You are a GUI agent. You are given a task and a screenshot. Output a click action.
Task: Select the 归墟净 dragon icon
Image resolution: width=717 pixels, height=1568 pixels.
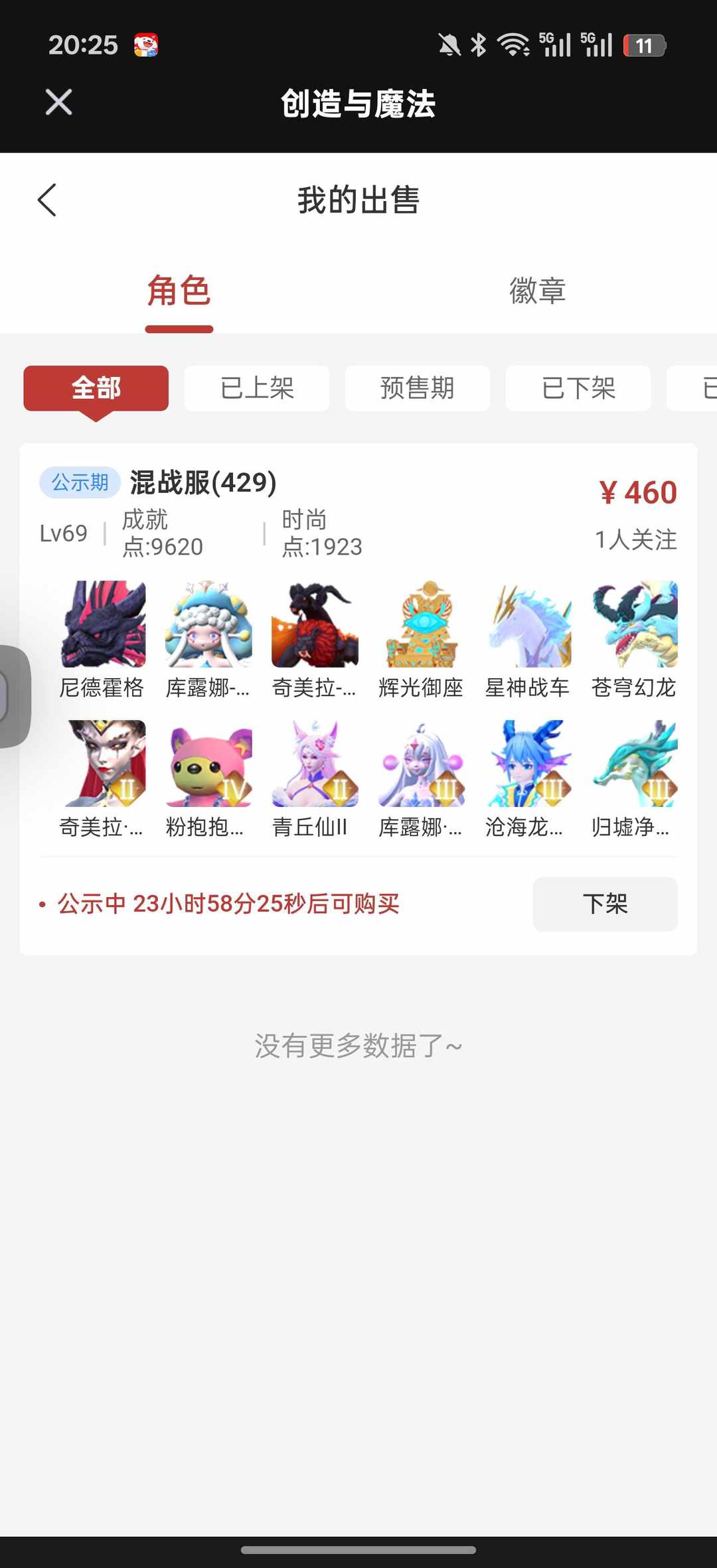(635, 763)
